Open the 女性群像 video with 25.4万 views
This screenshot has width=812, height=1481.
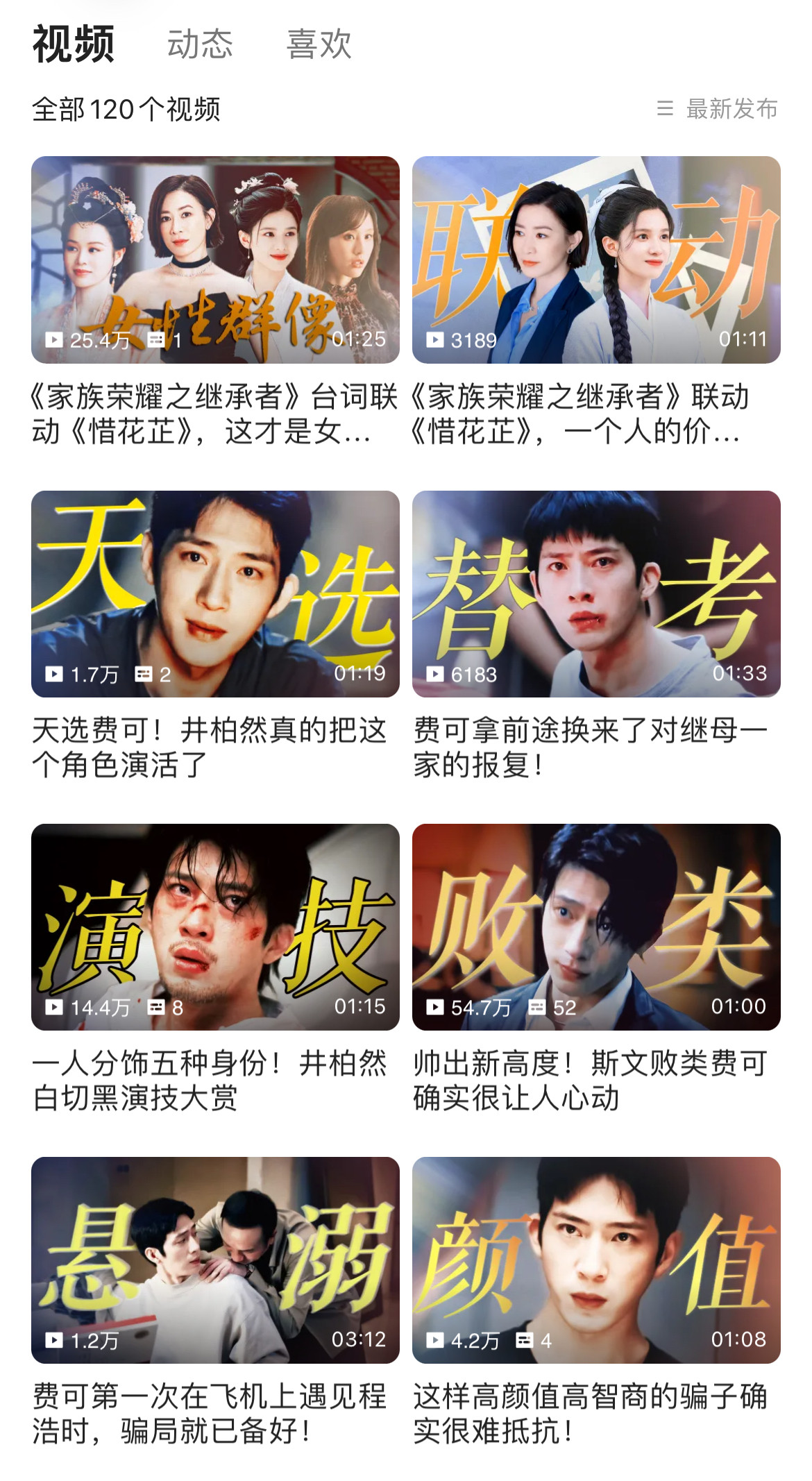(215, 260)
